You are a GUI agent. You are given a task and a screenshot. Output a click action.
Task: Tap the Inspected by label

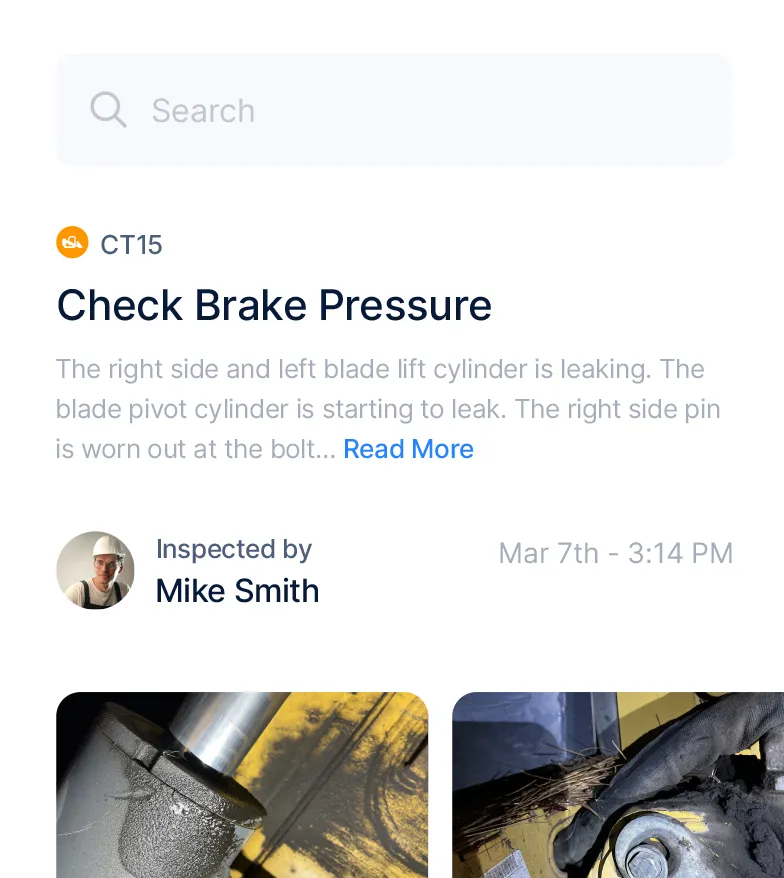[x=233, y=549]
